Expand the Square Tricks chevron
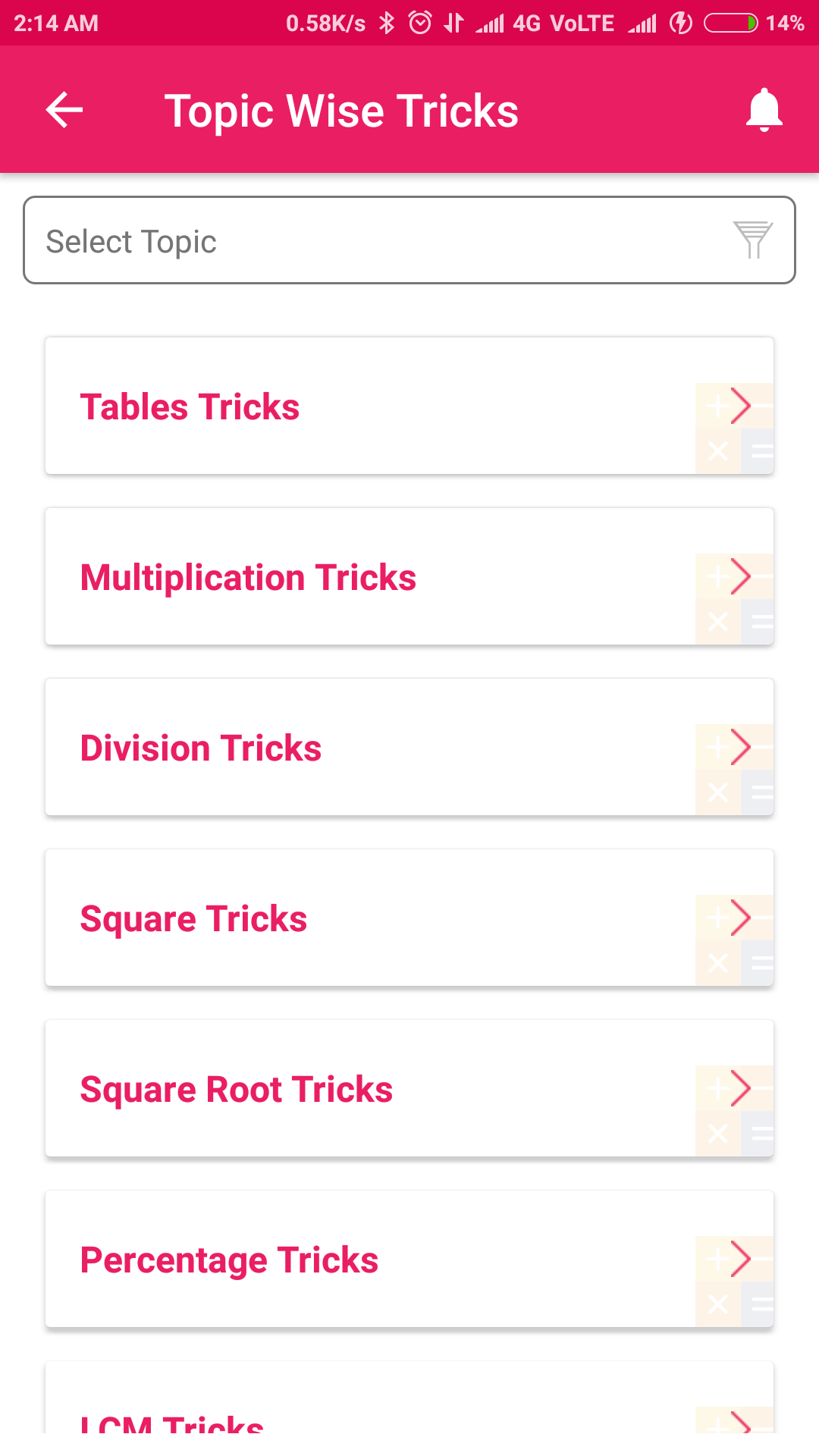Image resolution: width=819 pixels, height=1456 pixels. pos(739,918)
